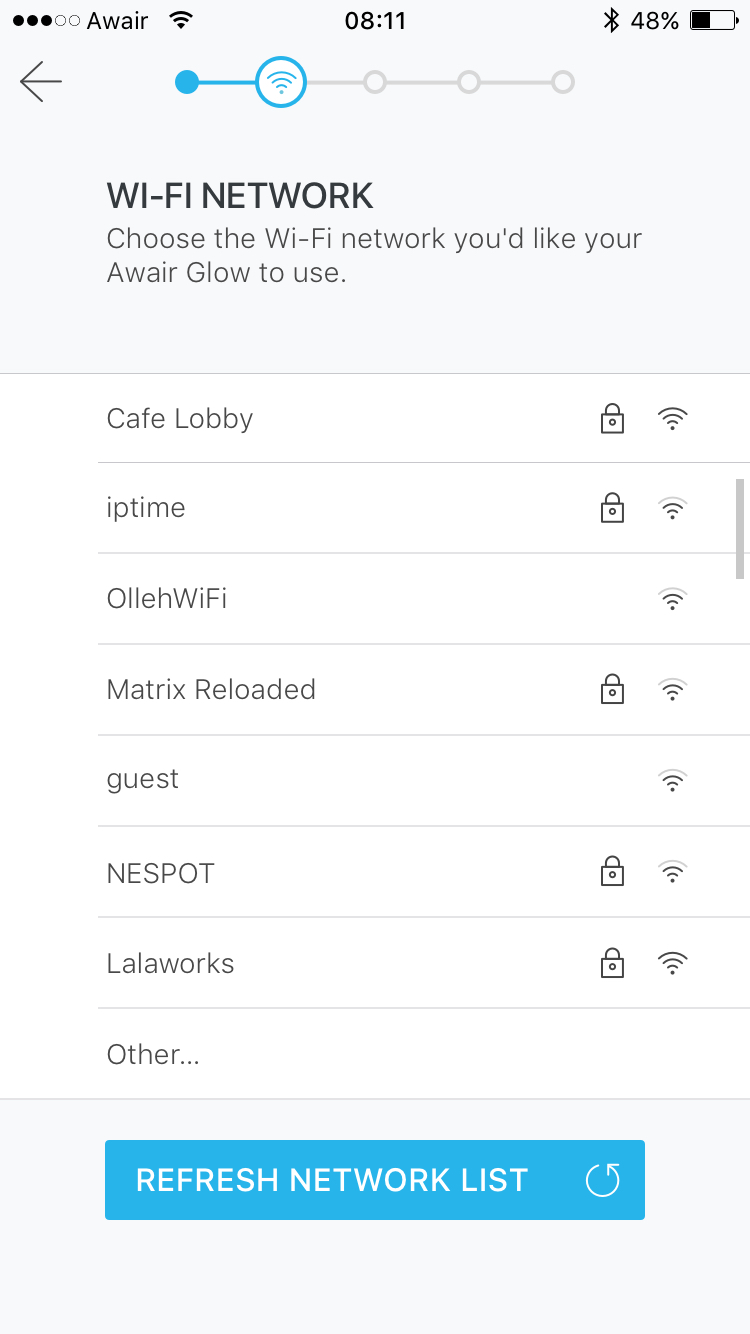Go back with the arrow icon

[41, 82]
